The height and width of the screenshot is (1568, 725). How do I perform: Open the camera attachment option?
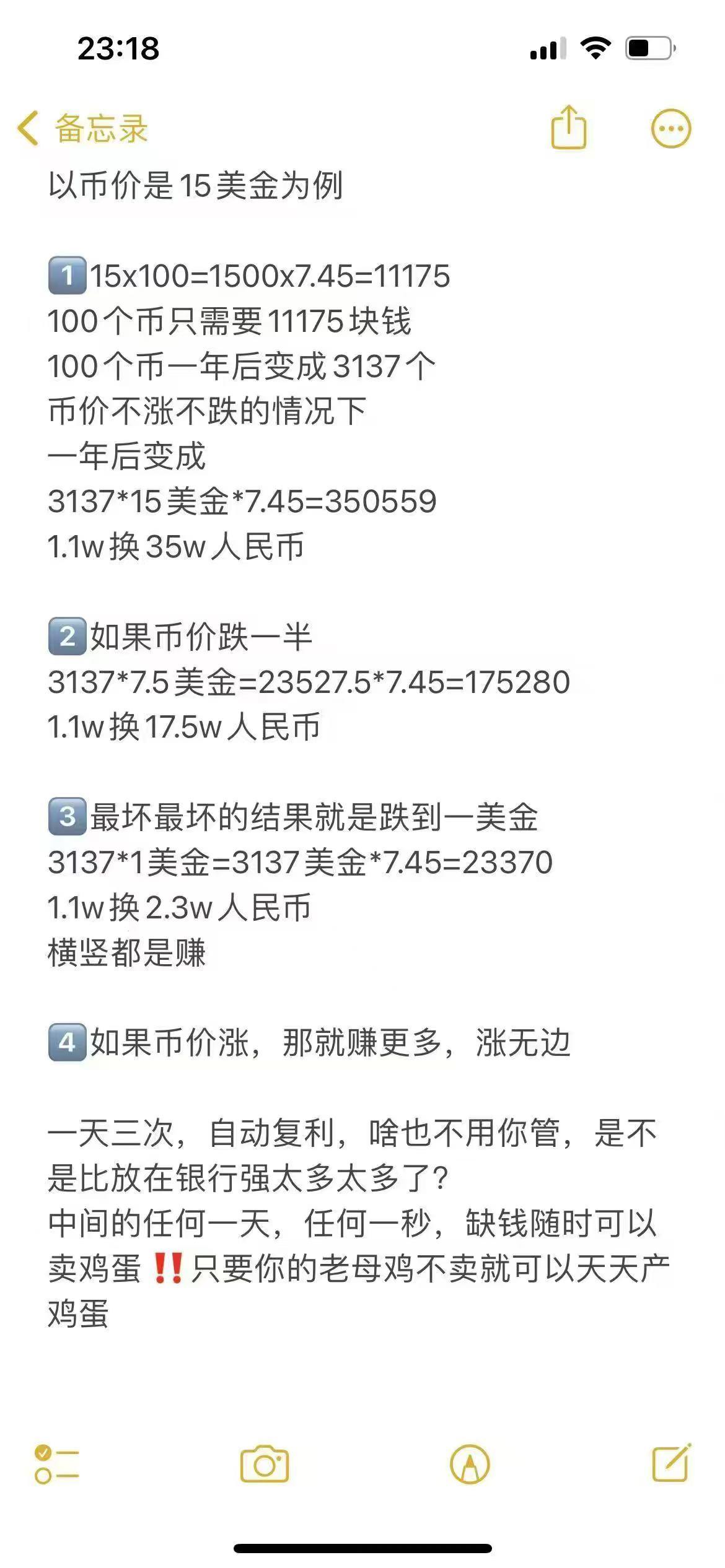tap(265, 1464)
